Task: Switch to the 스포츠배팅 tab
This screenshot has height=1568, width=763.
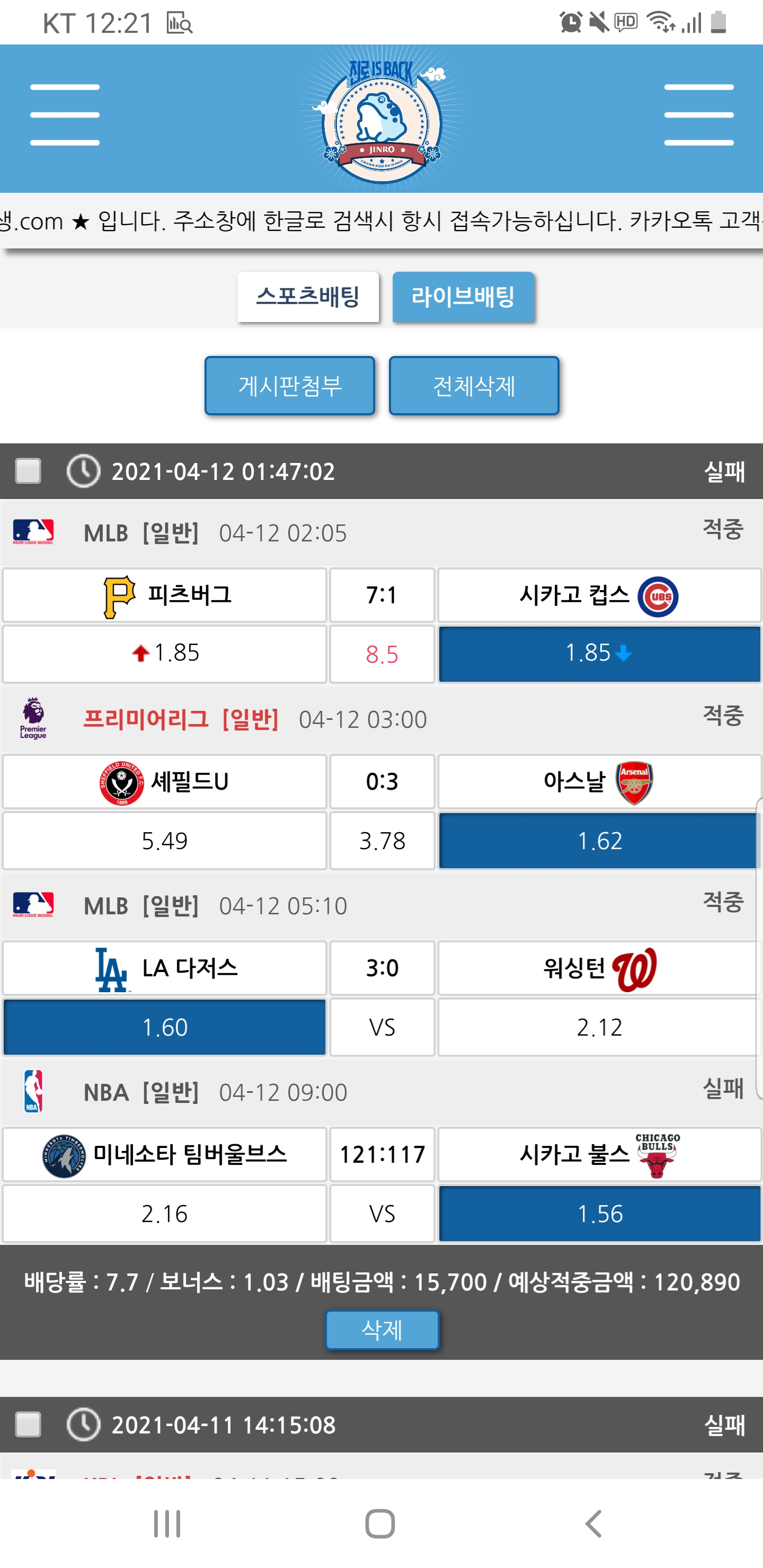Action: 308,297
